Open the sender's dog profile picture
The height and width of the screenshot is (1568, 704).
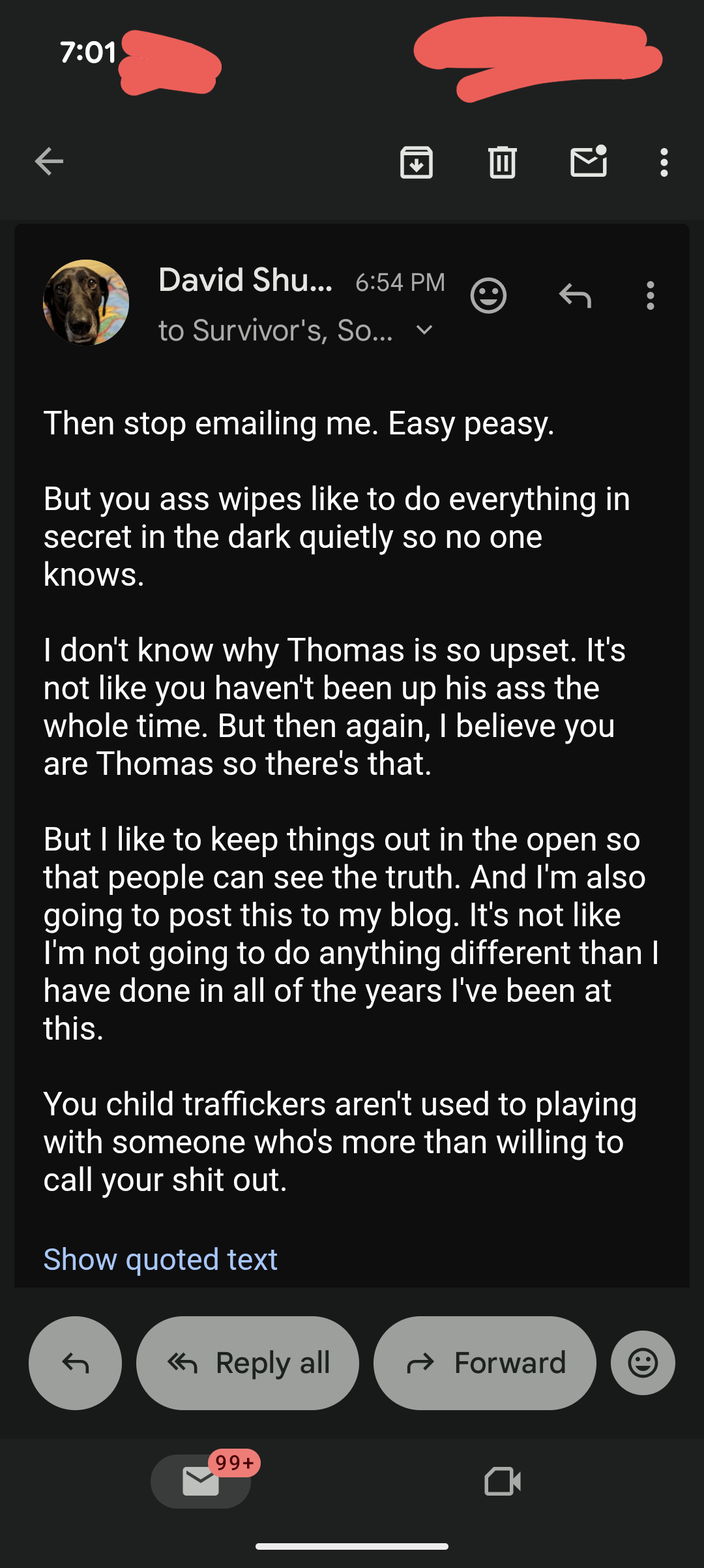click(x=86, y=303)
